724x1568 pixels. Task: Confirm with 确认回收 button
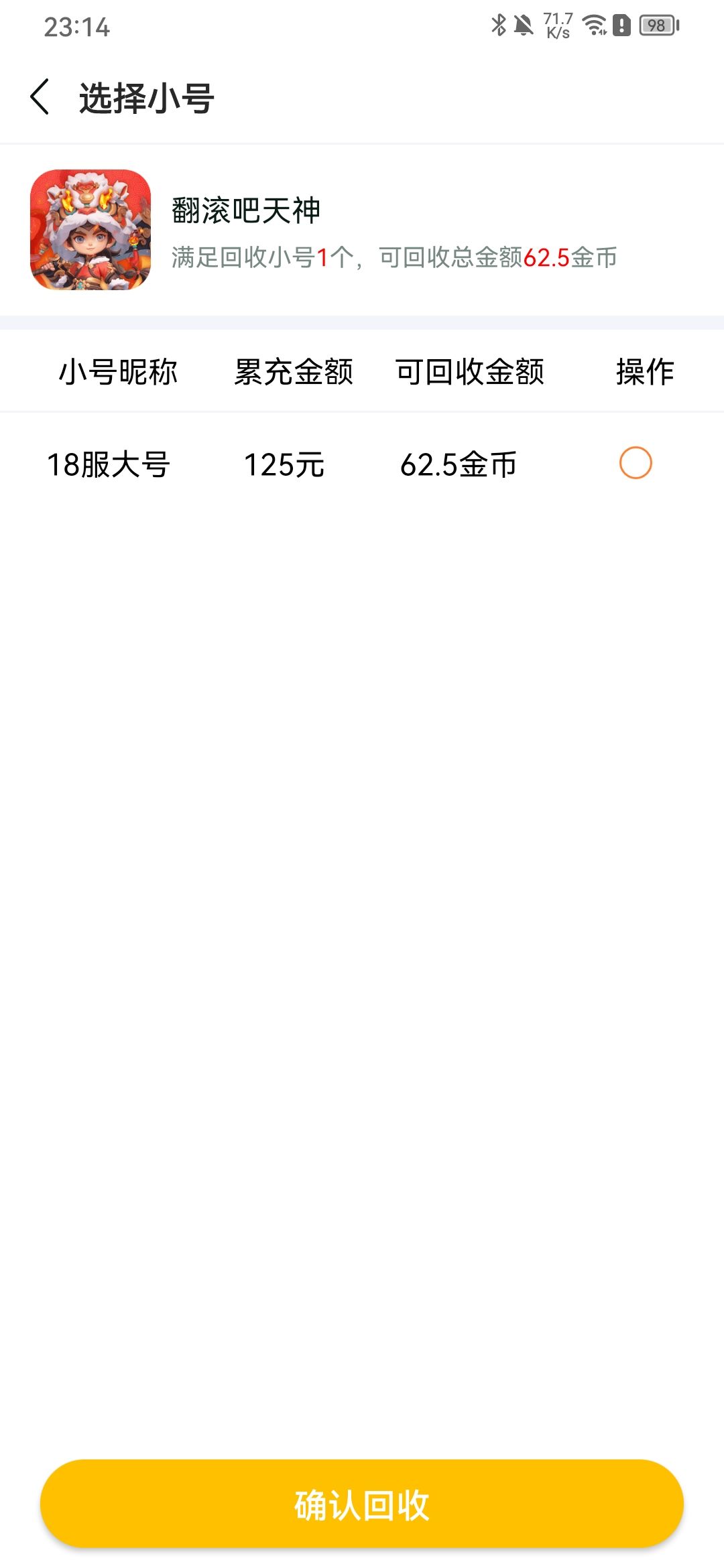[362, 1504]
